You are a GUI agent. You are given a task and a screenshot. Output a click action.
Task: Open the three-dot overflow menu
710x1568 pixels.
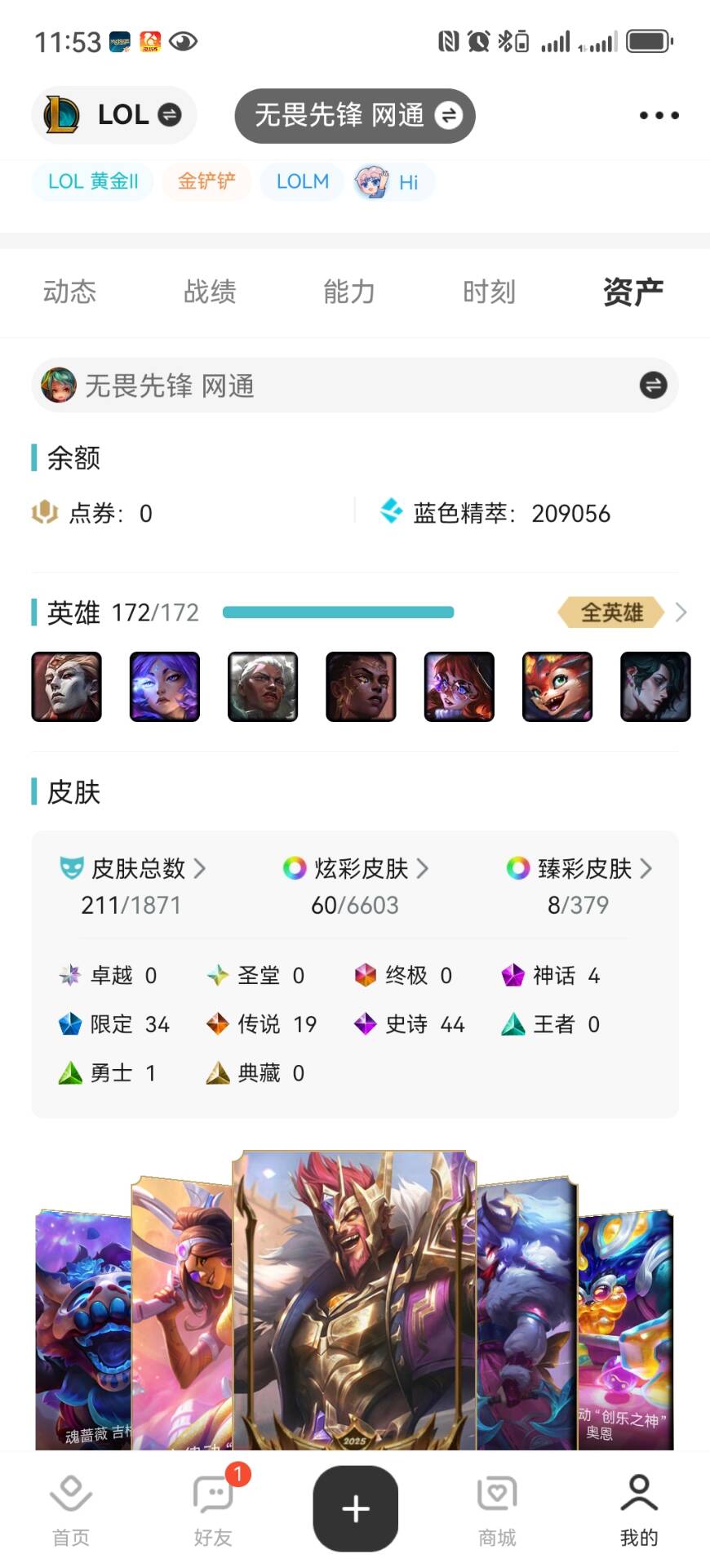pos(659,115)
